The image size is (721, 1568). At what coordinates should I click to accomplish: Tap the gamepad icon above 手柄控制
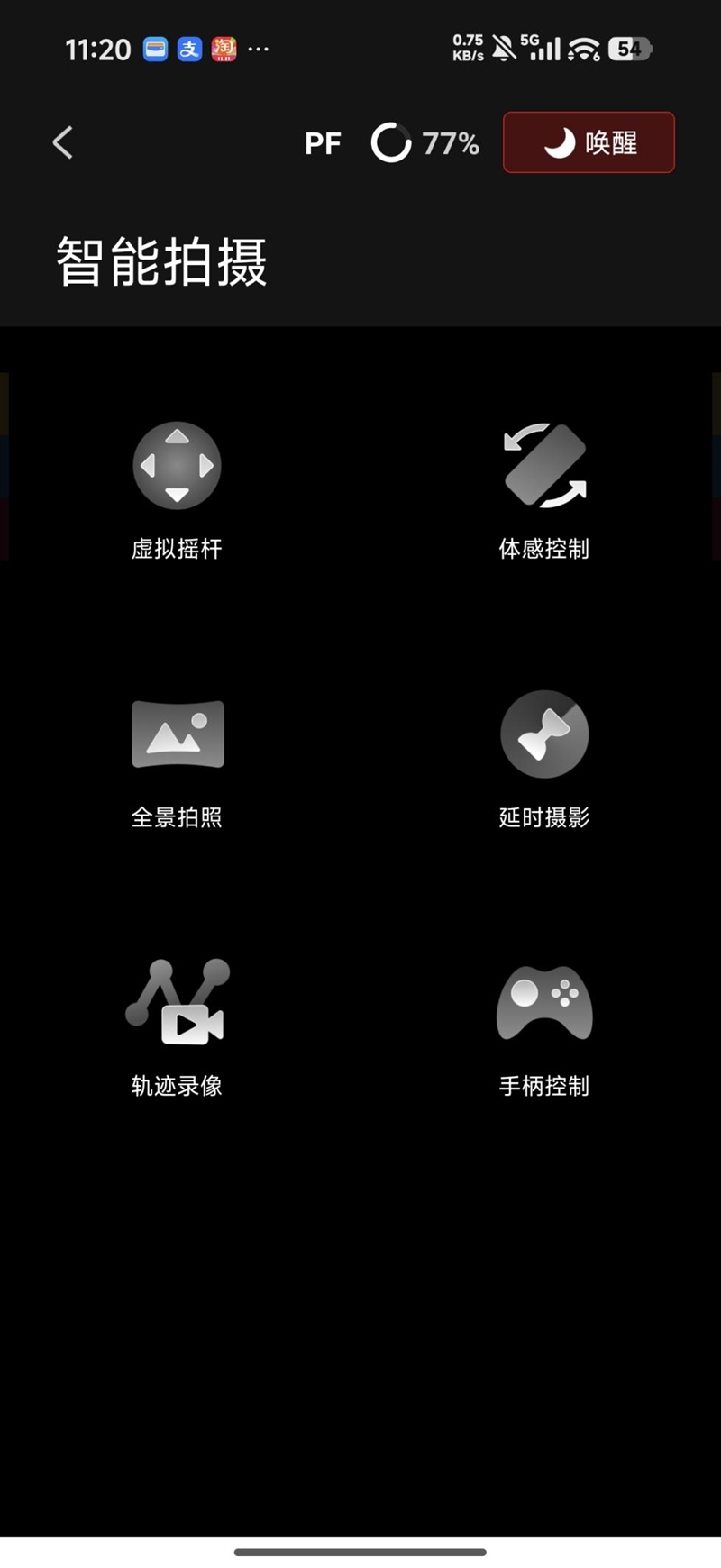[x=544, y=1000]
